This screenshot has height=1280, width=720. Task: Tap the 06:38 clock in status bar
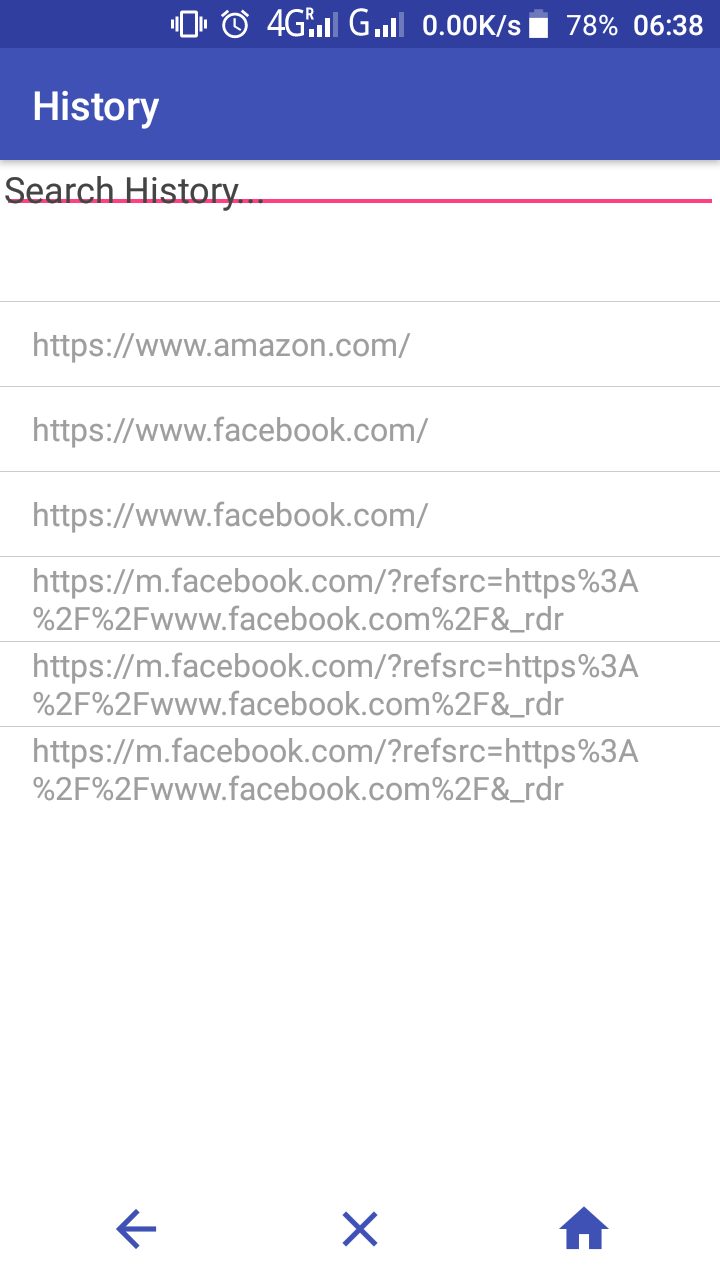(x=671, y=24)
